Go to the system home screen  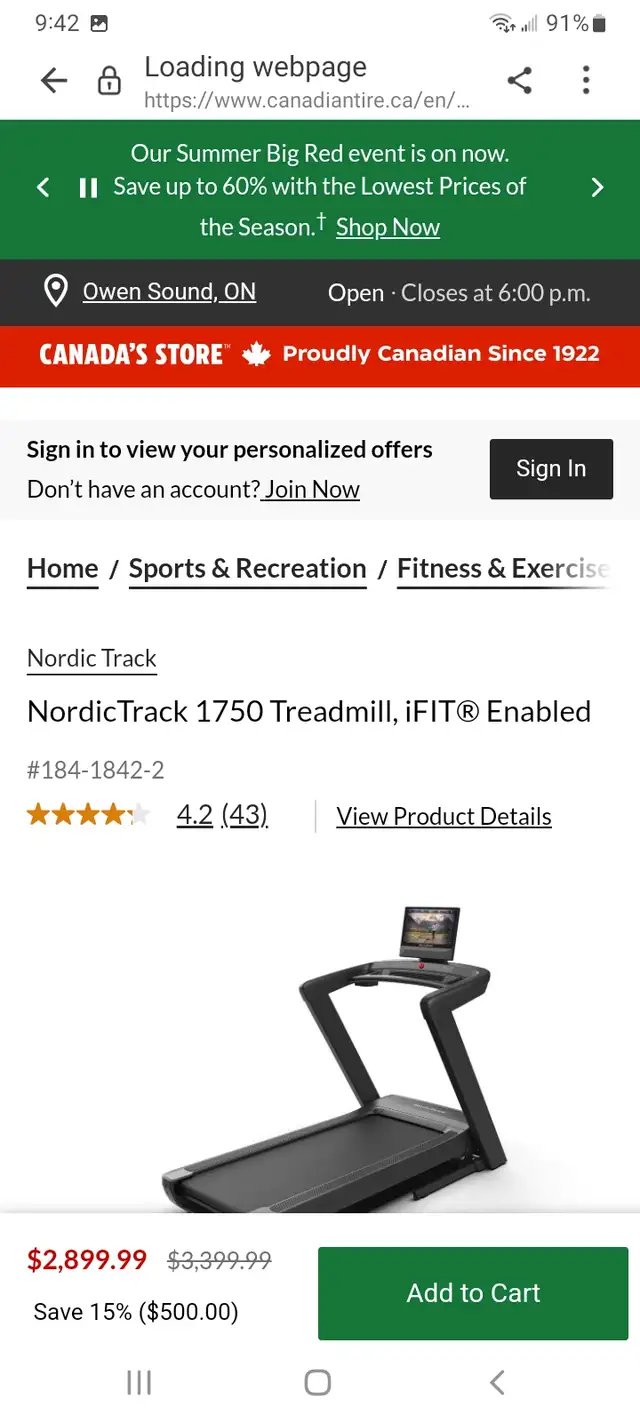tap(317, 1382)
